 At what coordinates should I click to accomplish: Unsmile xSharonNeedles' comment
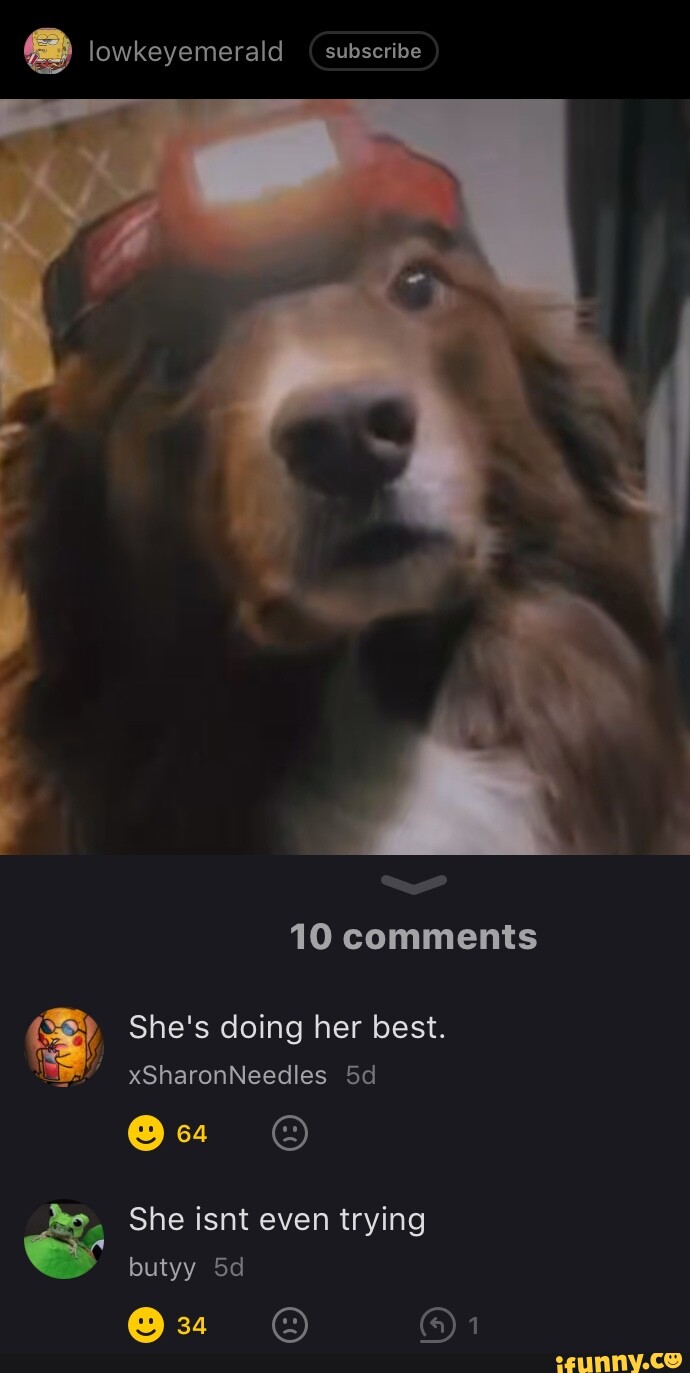pos(290,1133)
